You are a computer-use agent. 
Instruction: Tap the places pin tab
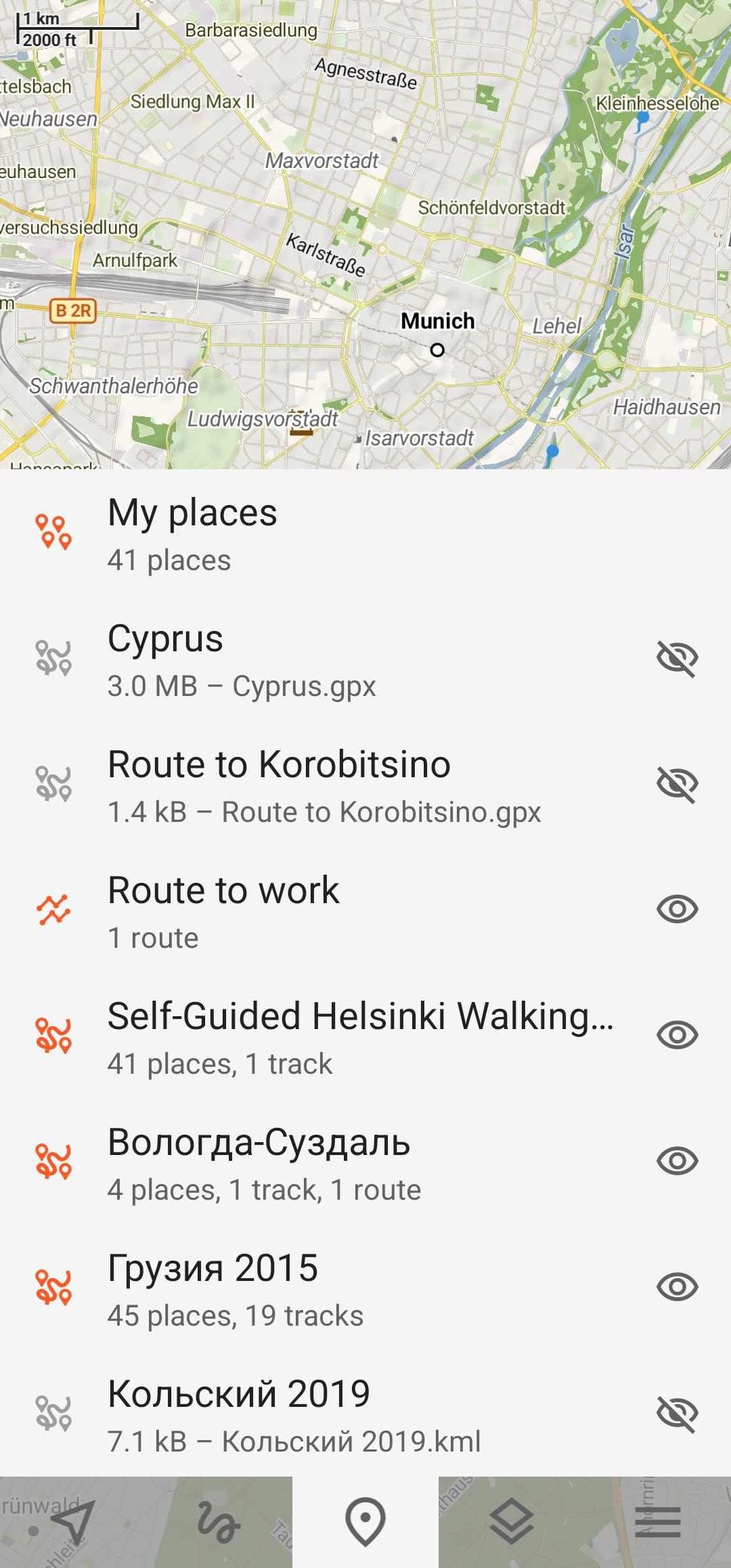point(365,1522)
